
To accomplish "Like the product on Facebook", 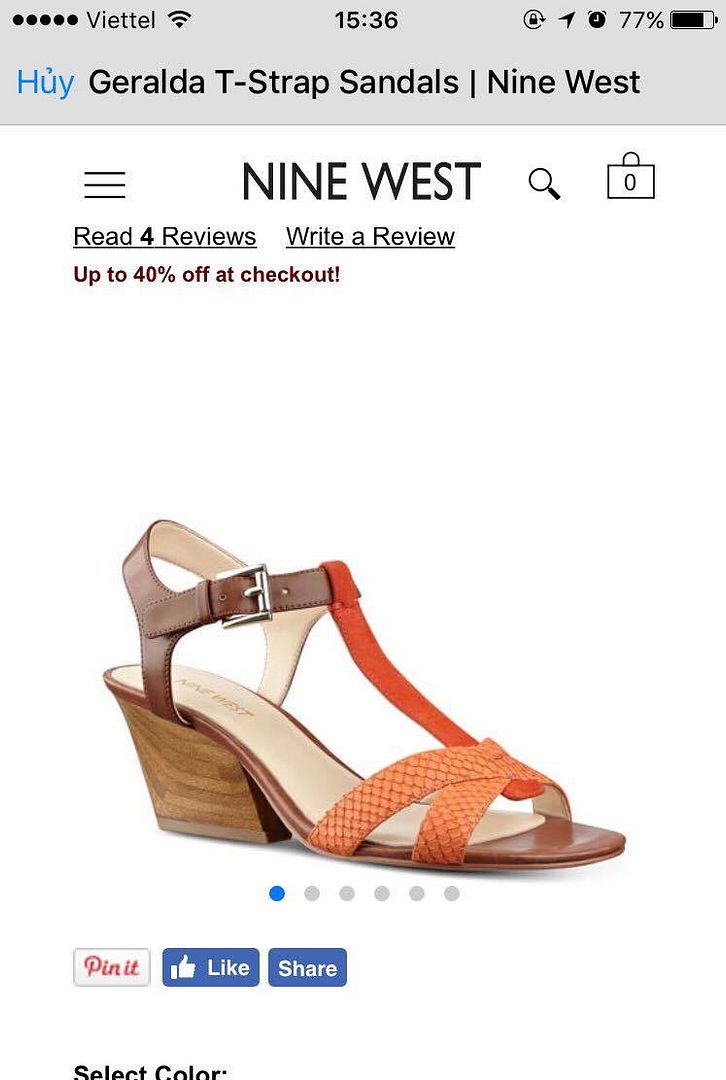I will tap(211, 967).
